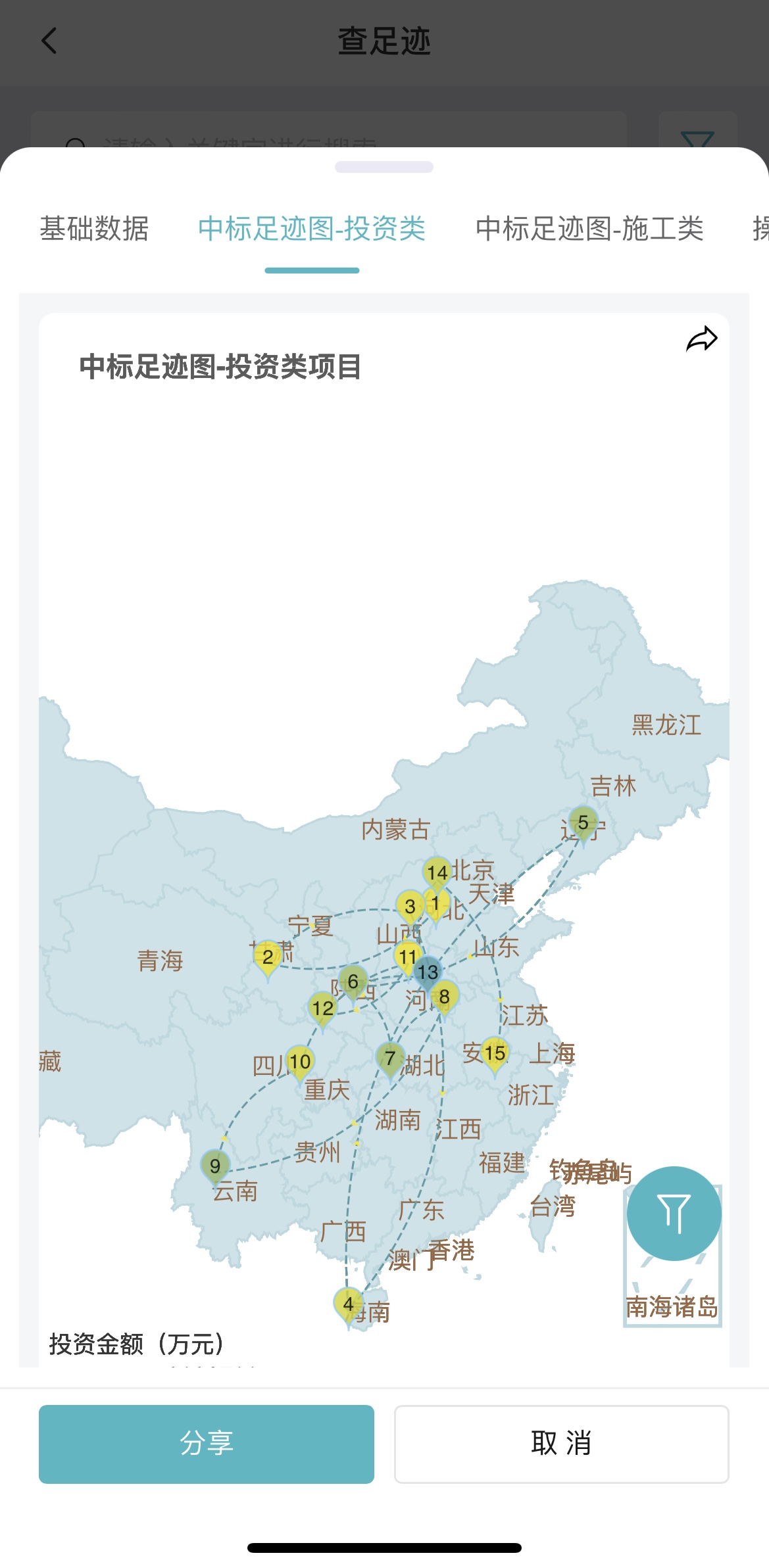Switch to the 基础数据 tab
This screenshot has height=1568, width=769.
[94, 229]
